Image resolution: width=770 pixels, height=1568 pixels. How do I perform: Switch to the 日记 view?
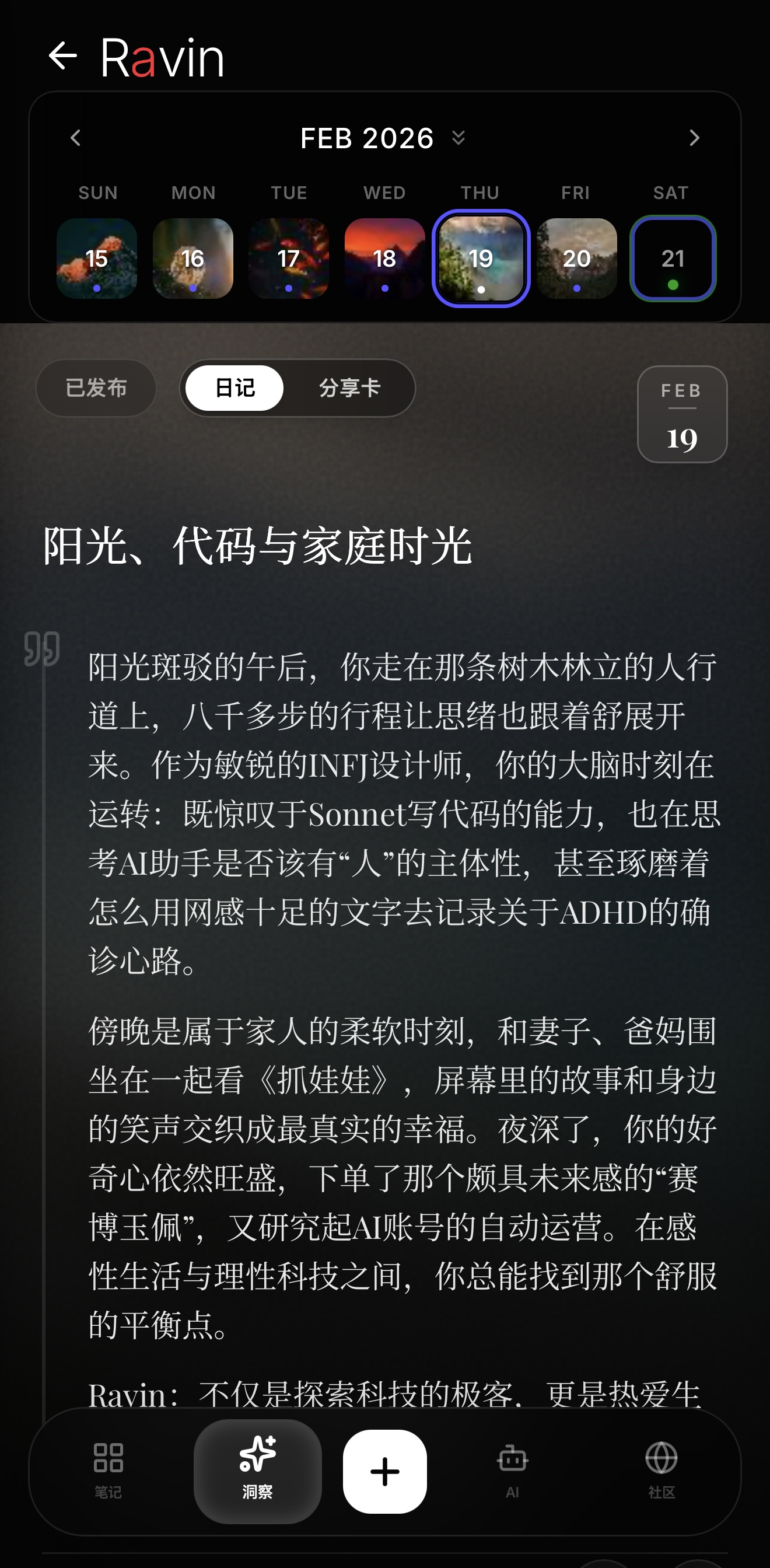click(x=235, y=388)
